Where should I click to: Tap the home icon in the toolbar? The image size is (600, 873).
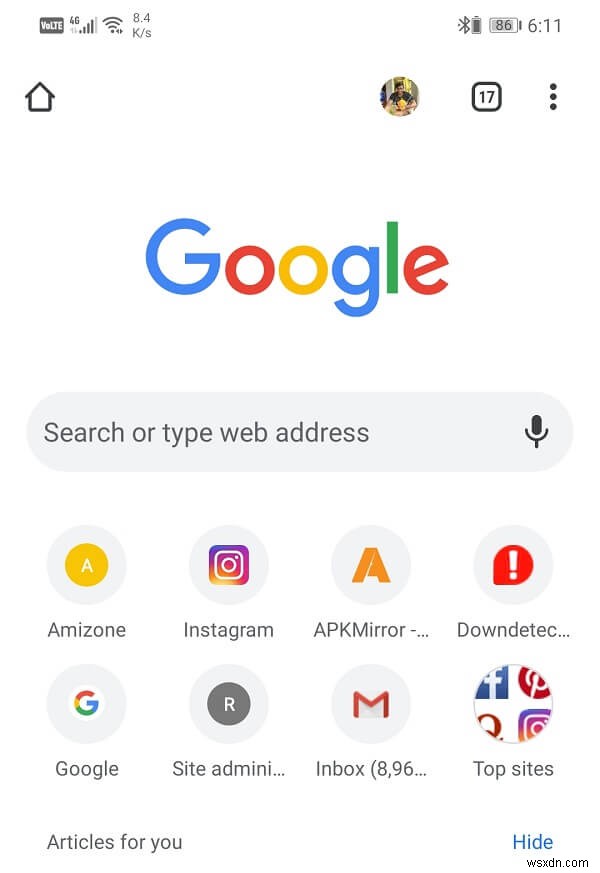(x=40, y=97)
